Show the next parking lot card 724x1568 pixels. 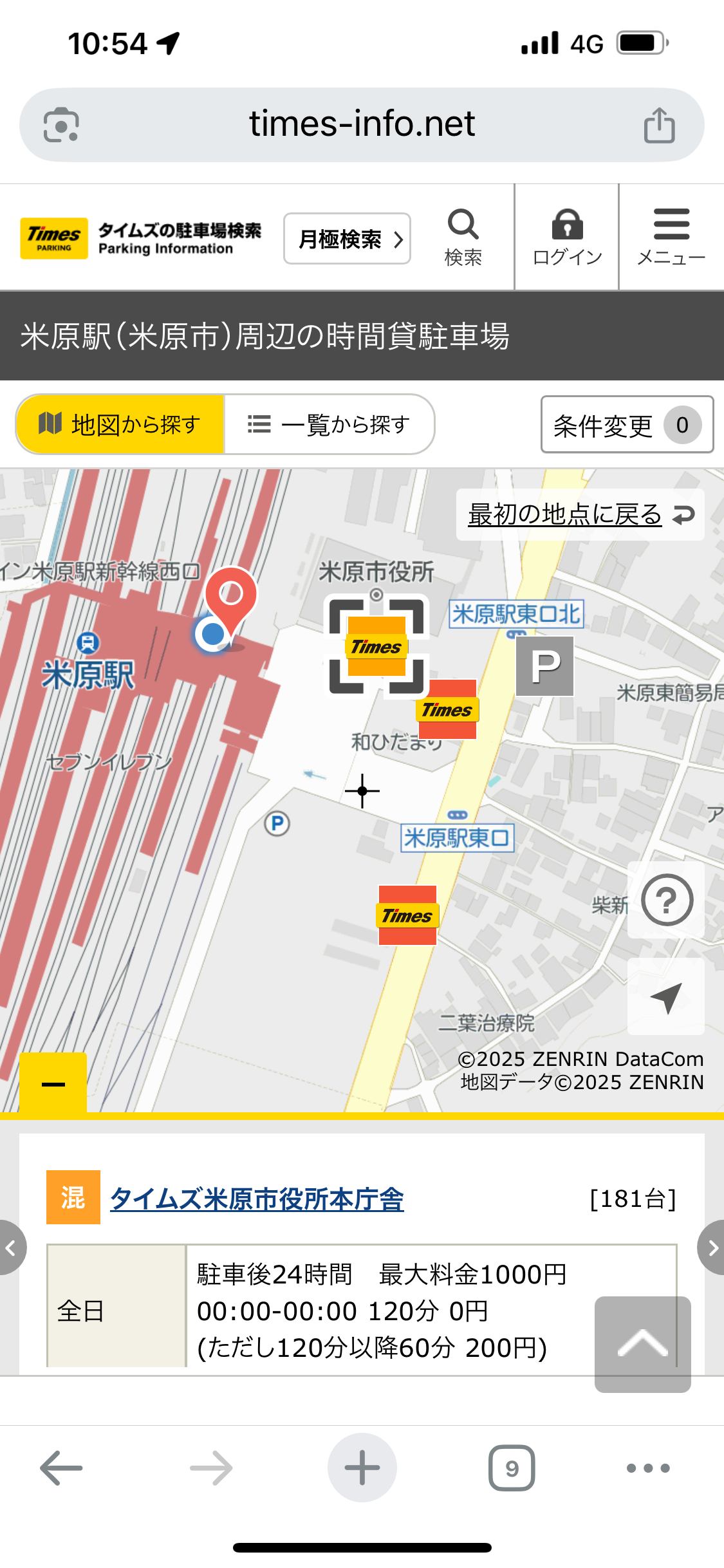[x=712, y=1248]
